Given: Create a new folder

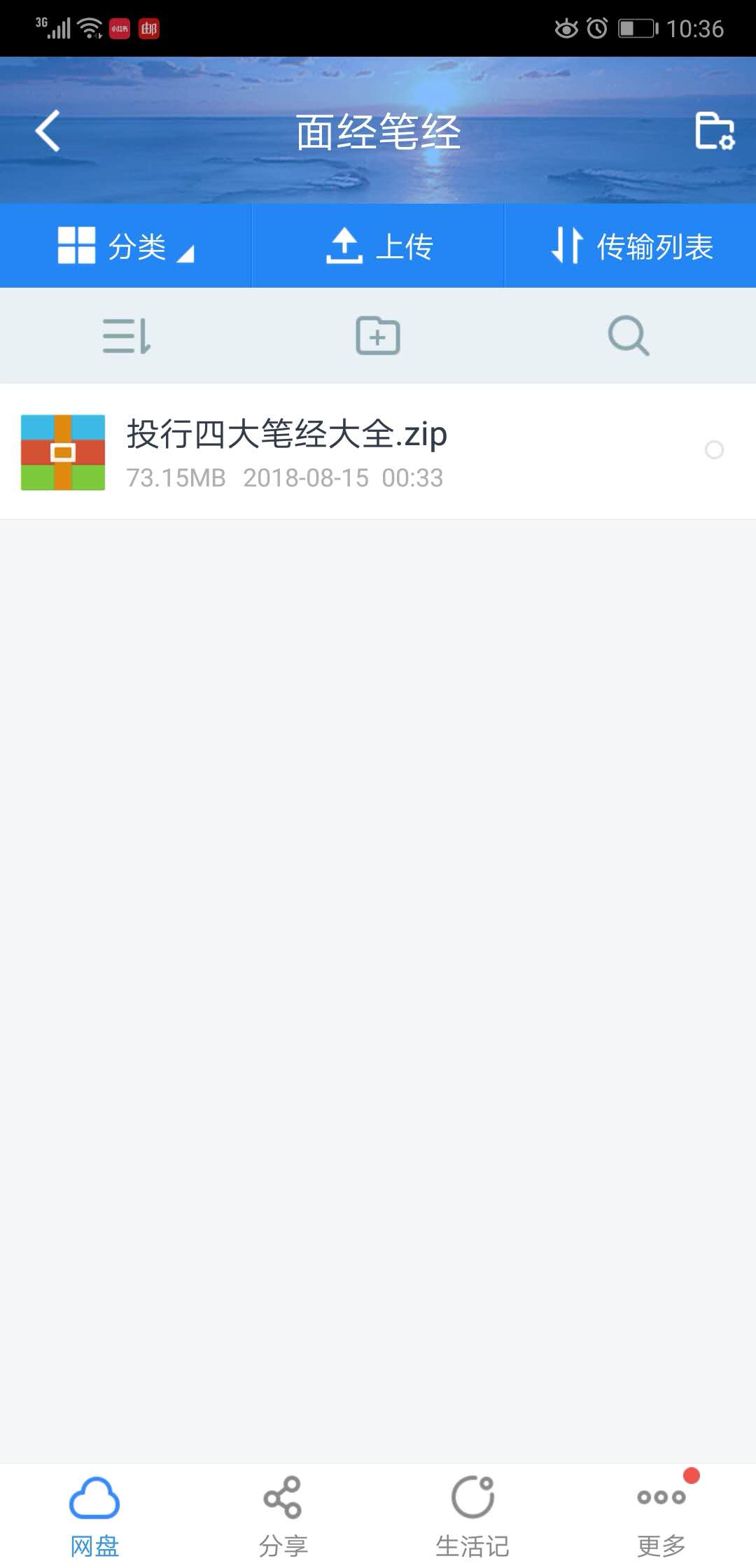Looking at the screenshot, I should [378, 336].
